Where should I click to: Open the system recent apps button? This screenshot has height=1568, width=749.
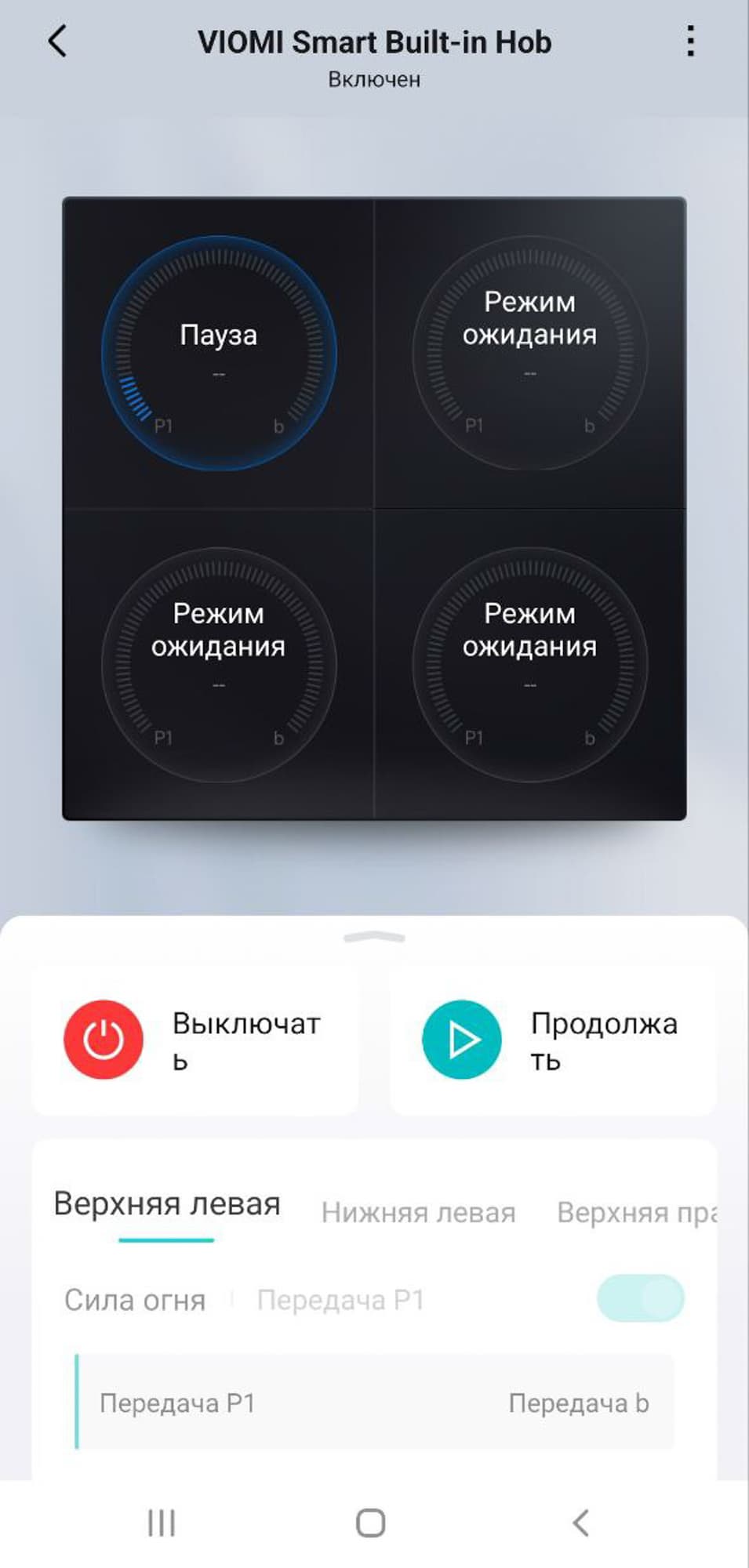point(162,1523)
